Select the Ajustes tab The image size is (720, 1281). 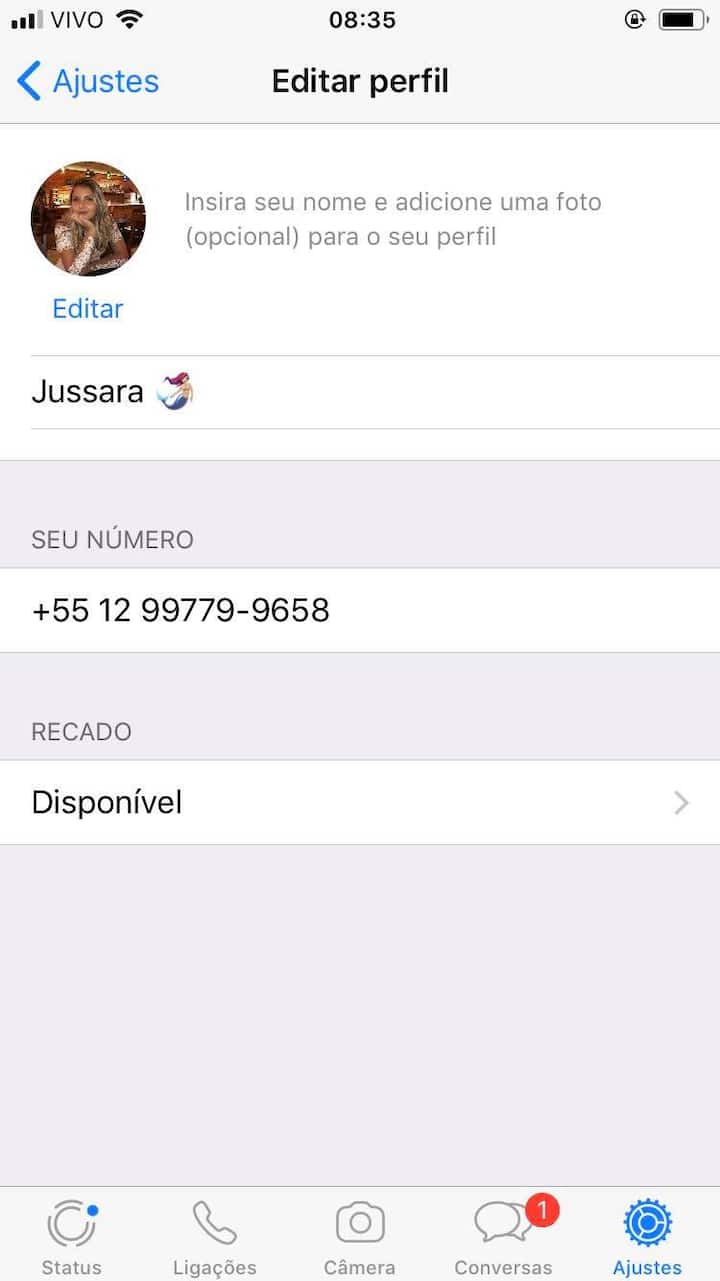tap(648, 1236)
